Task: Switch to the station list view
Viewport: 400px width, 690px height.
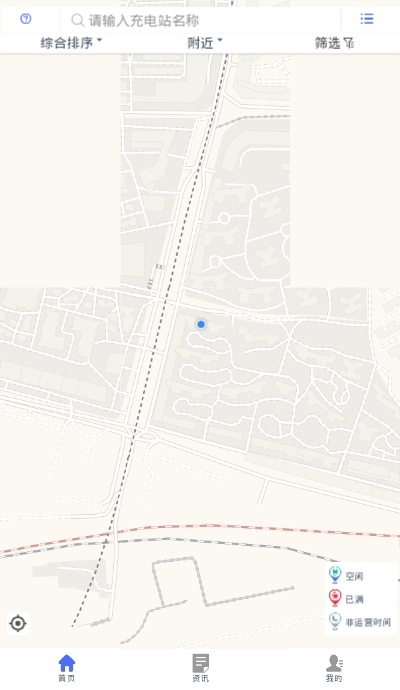Action: [x=367, y=18]
